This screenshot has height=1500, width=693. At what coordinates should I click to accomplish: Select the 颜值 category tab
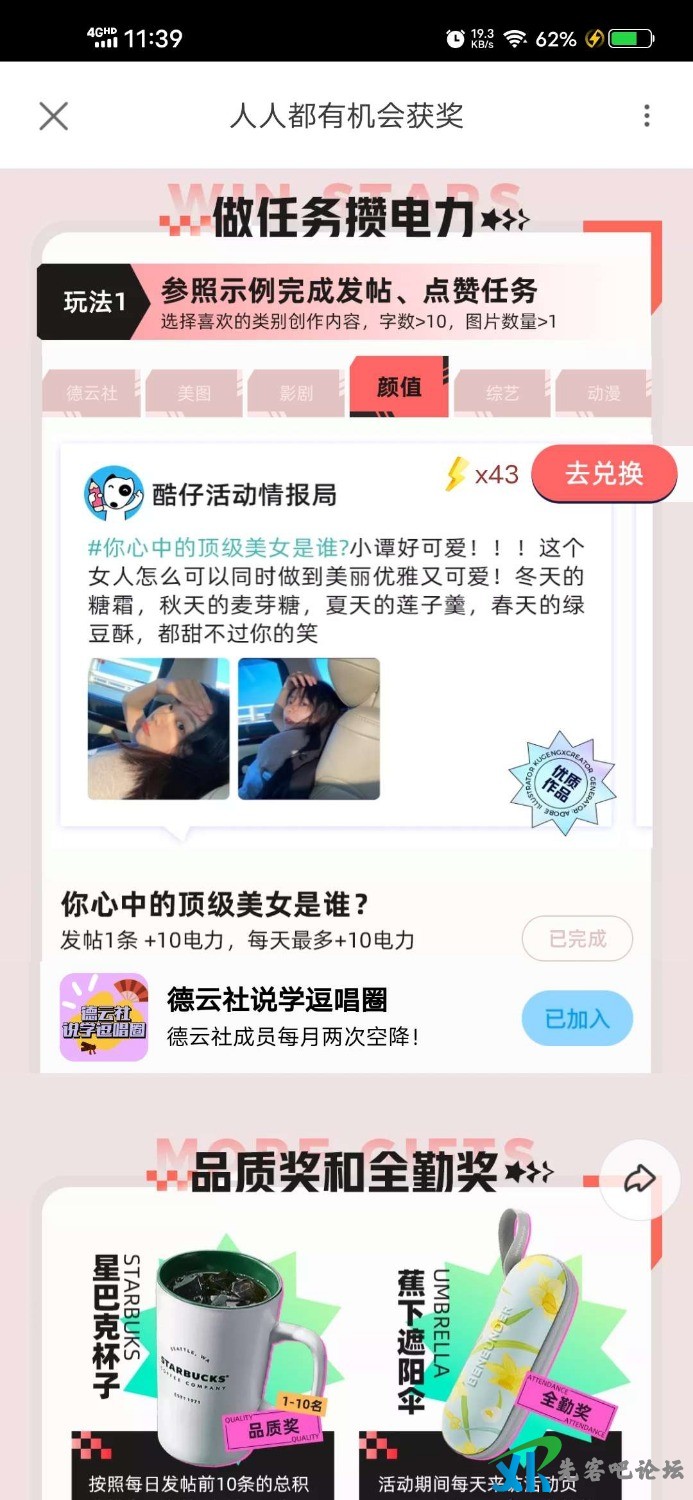tap(399, 388)
